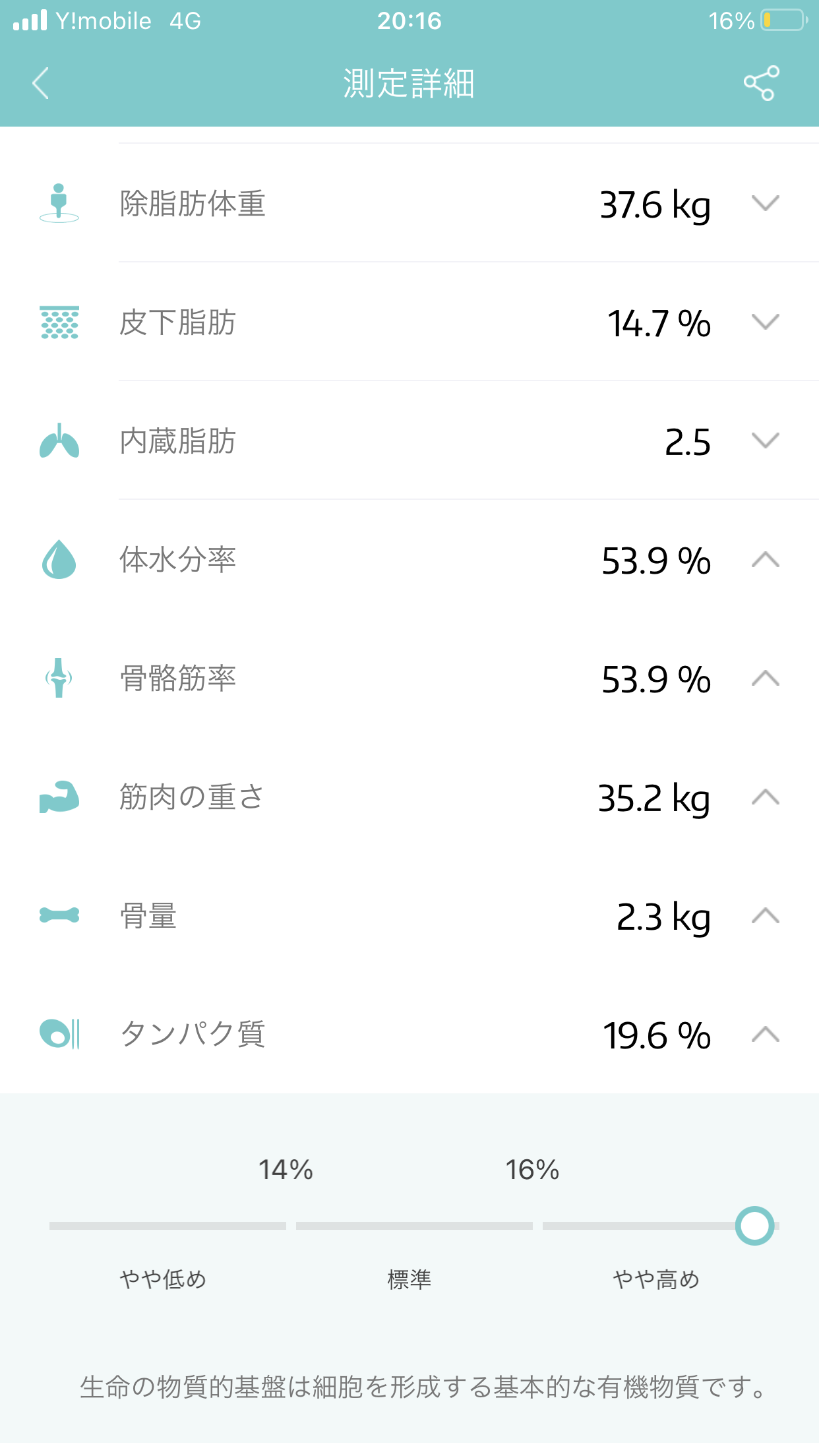Share the measurement details
Screen dimensions: 819x1456
[761, 83]
